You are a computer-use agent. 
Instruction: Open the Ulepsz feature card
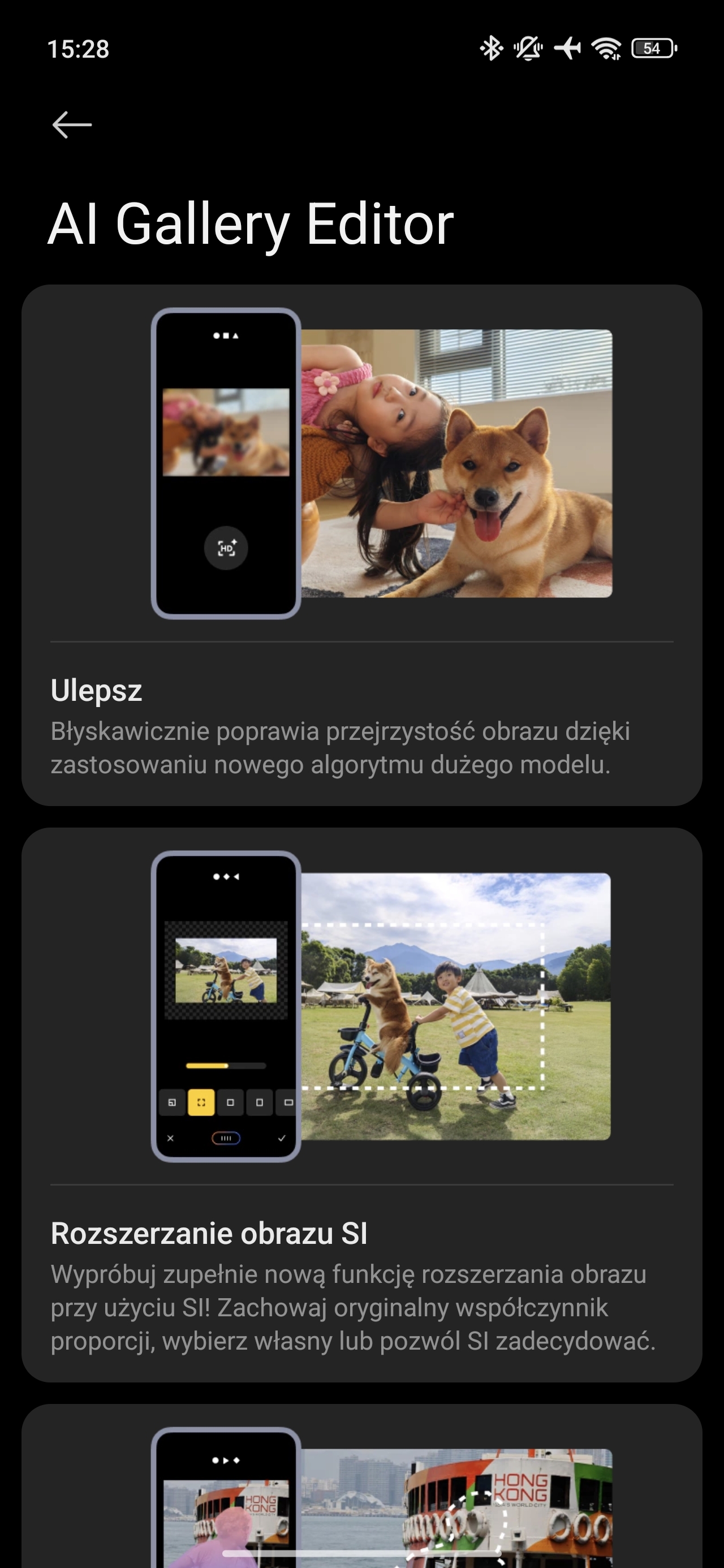pyautogui.click(x=361, y=545)
